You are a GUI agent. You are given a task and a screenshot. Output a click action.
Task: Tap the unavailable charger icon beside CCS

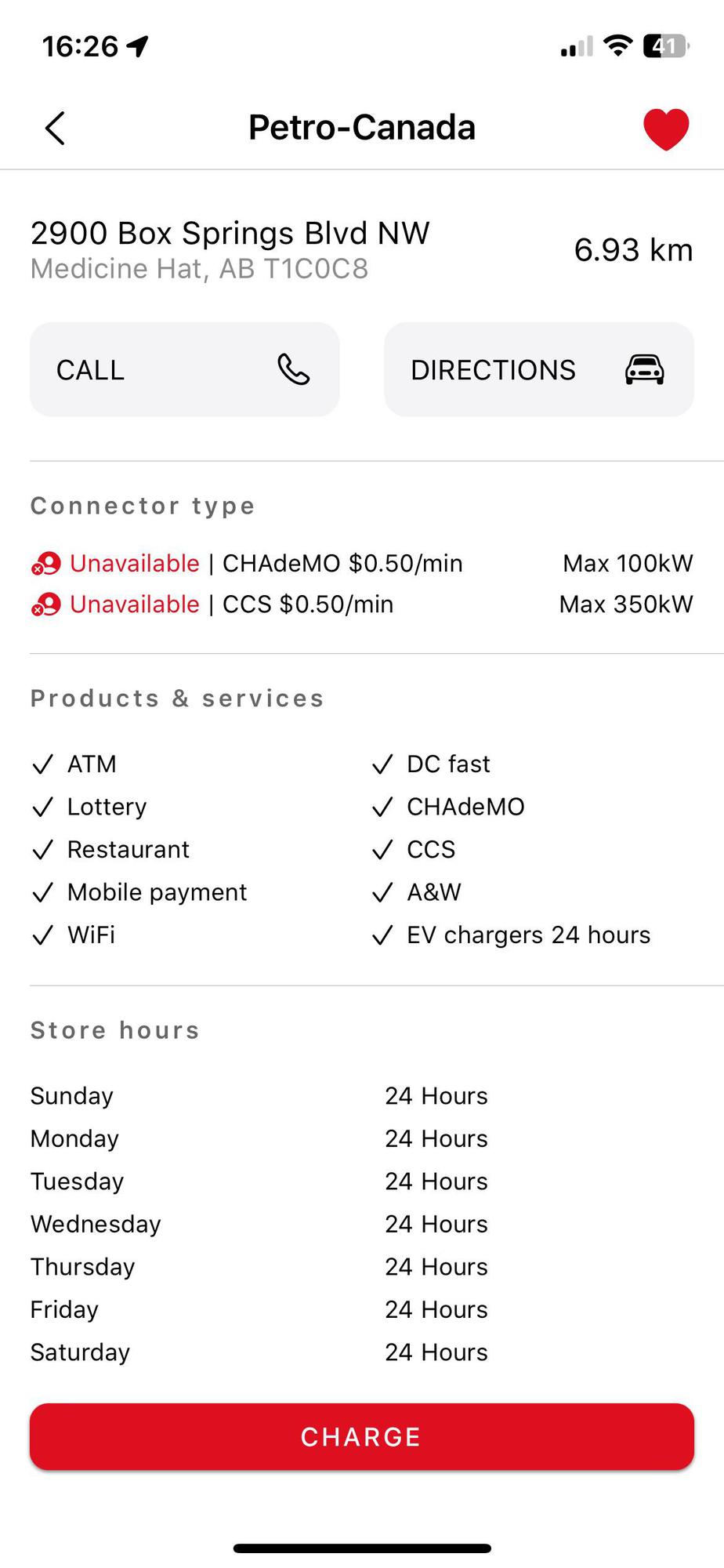click(x=45, y=604)
